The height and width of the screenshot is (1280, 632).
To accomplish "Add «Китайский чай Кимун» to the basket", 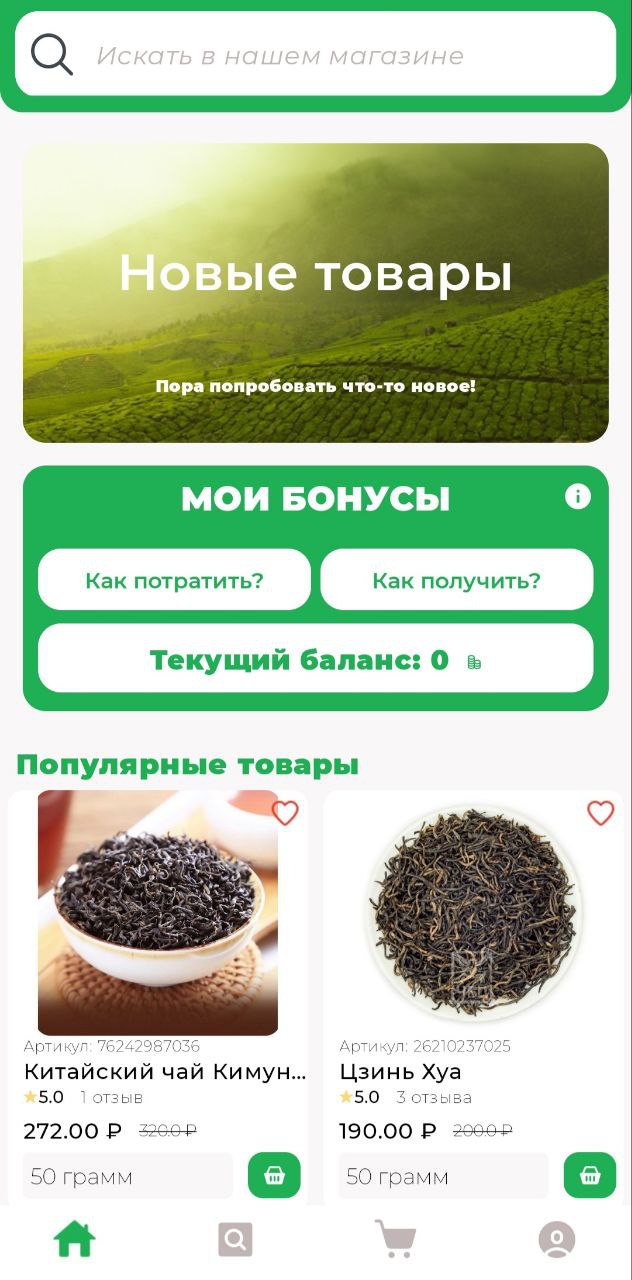I will [x=274, y=1176].
